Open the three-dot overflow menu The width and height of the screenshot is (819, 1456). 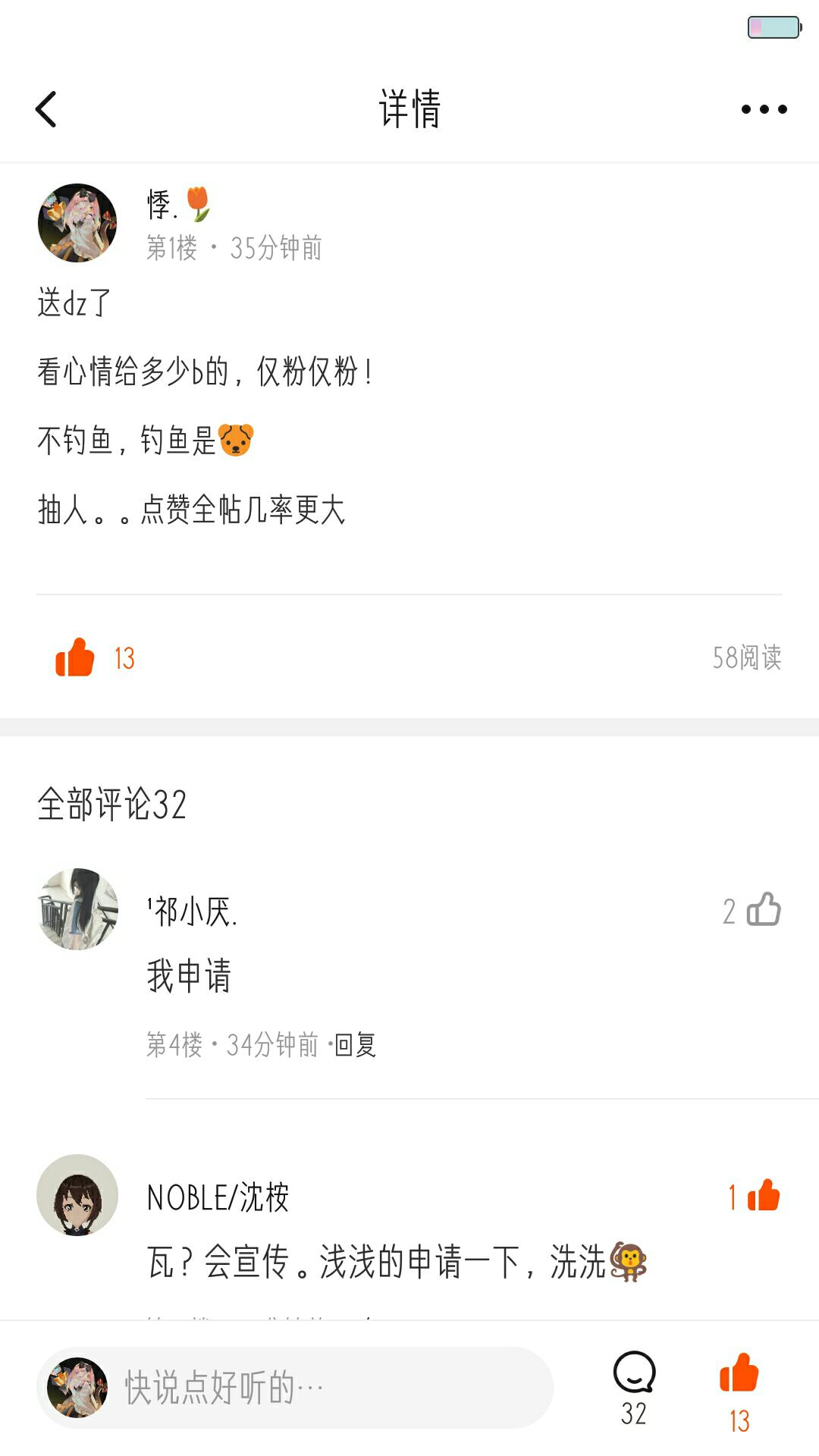pyautogui.click(x=764, y=109)
